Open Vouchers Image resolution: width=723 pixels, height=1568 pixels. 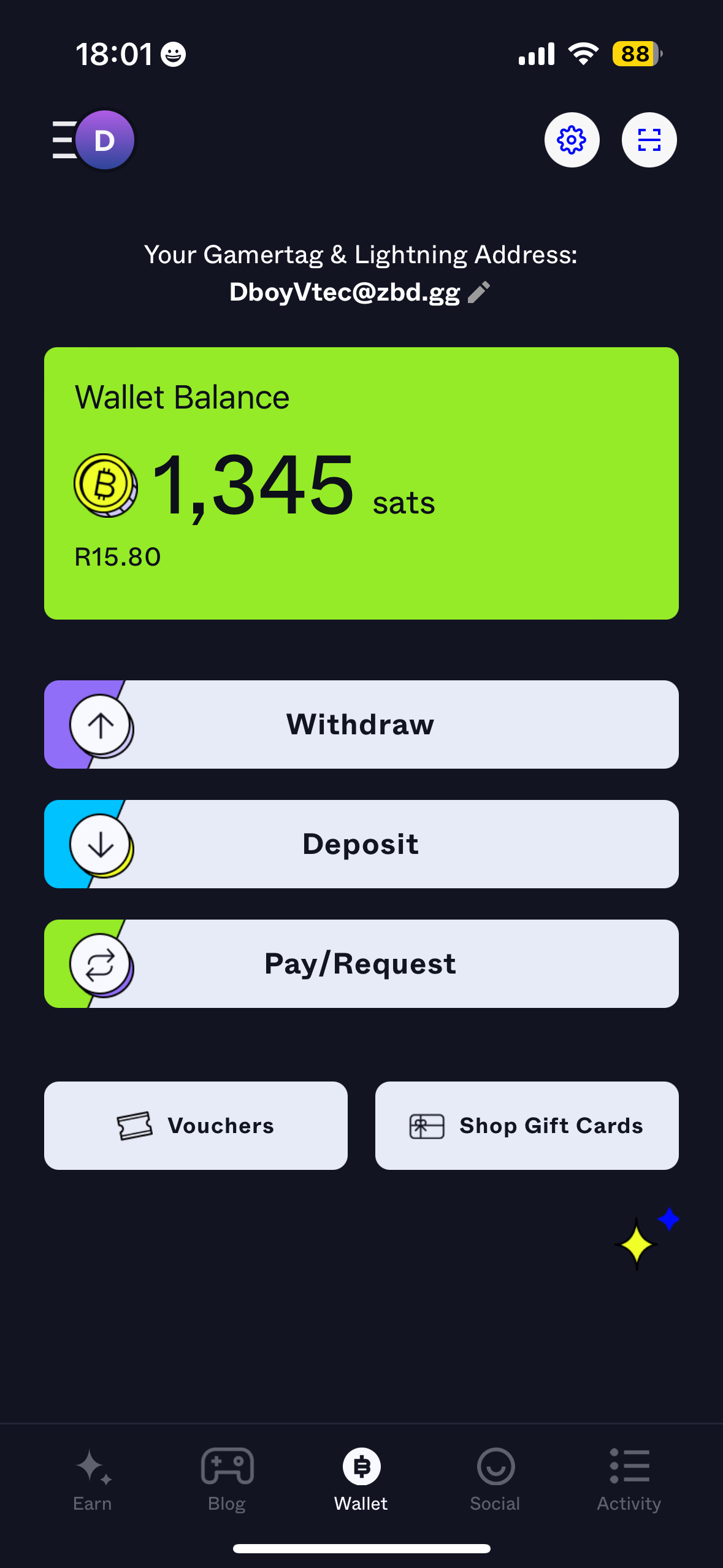tap(196, 1126)
